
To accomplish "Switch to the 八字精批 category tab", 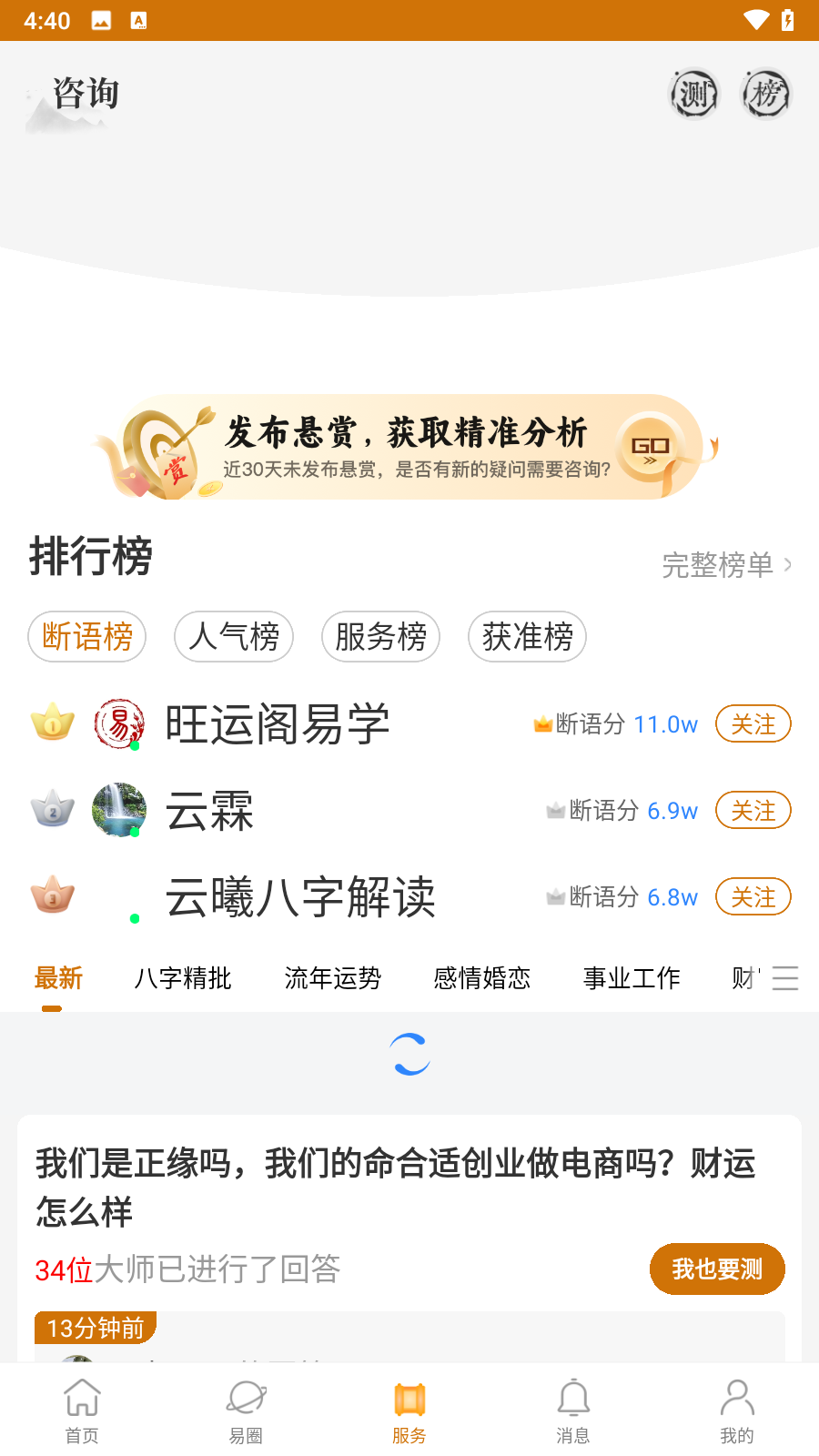I will pyautogui.click(x=183, y=978).
